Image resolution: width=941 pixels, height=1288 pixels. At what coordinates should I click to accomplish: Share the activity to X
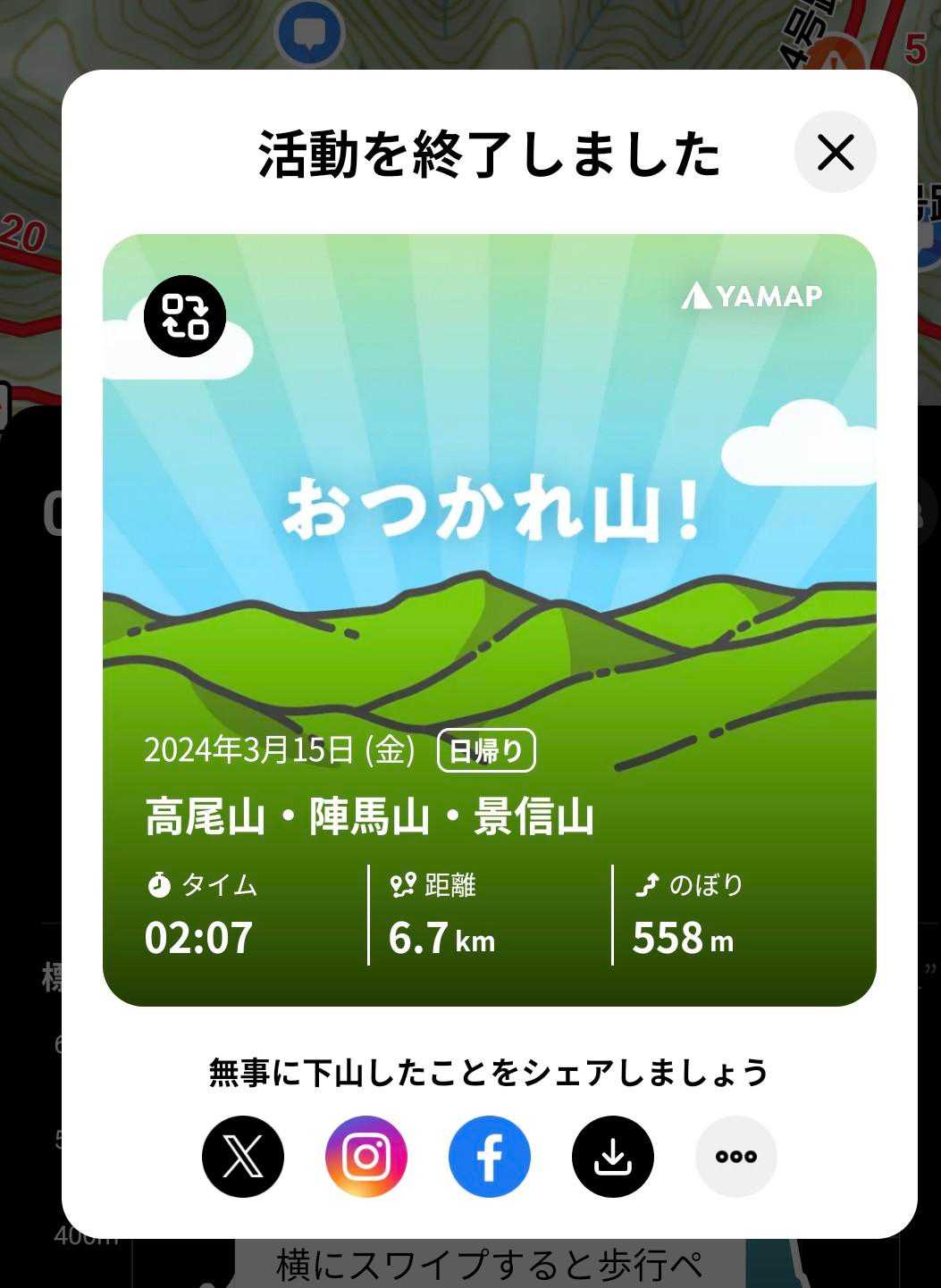click(x=243, y=1157)
